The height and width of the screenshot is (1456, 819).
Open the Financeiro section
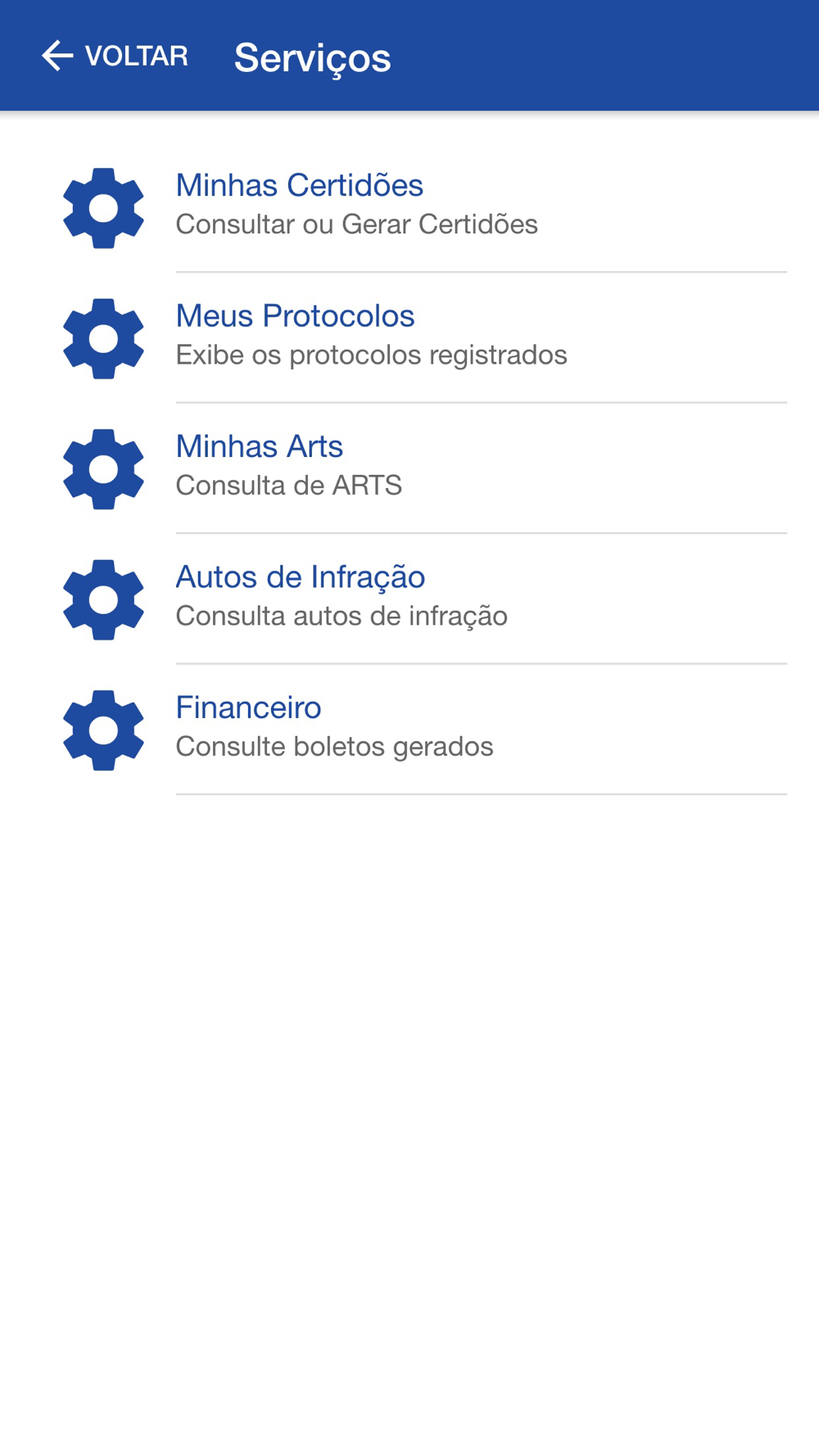(x=409, y=730)
